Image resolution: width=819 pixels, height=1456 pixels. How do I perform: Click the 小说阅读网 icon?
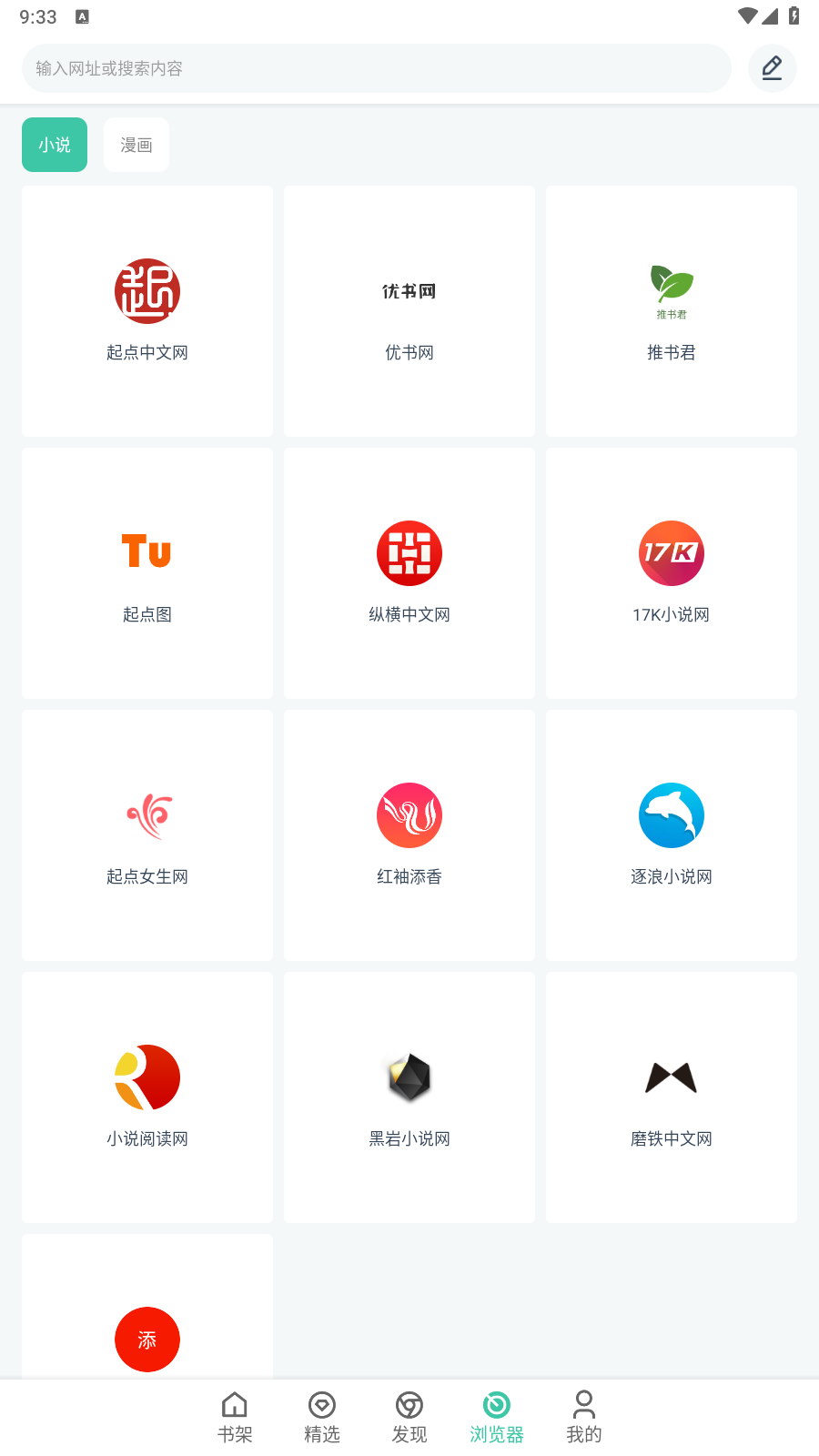pos(147,1077)
